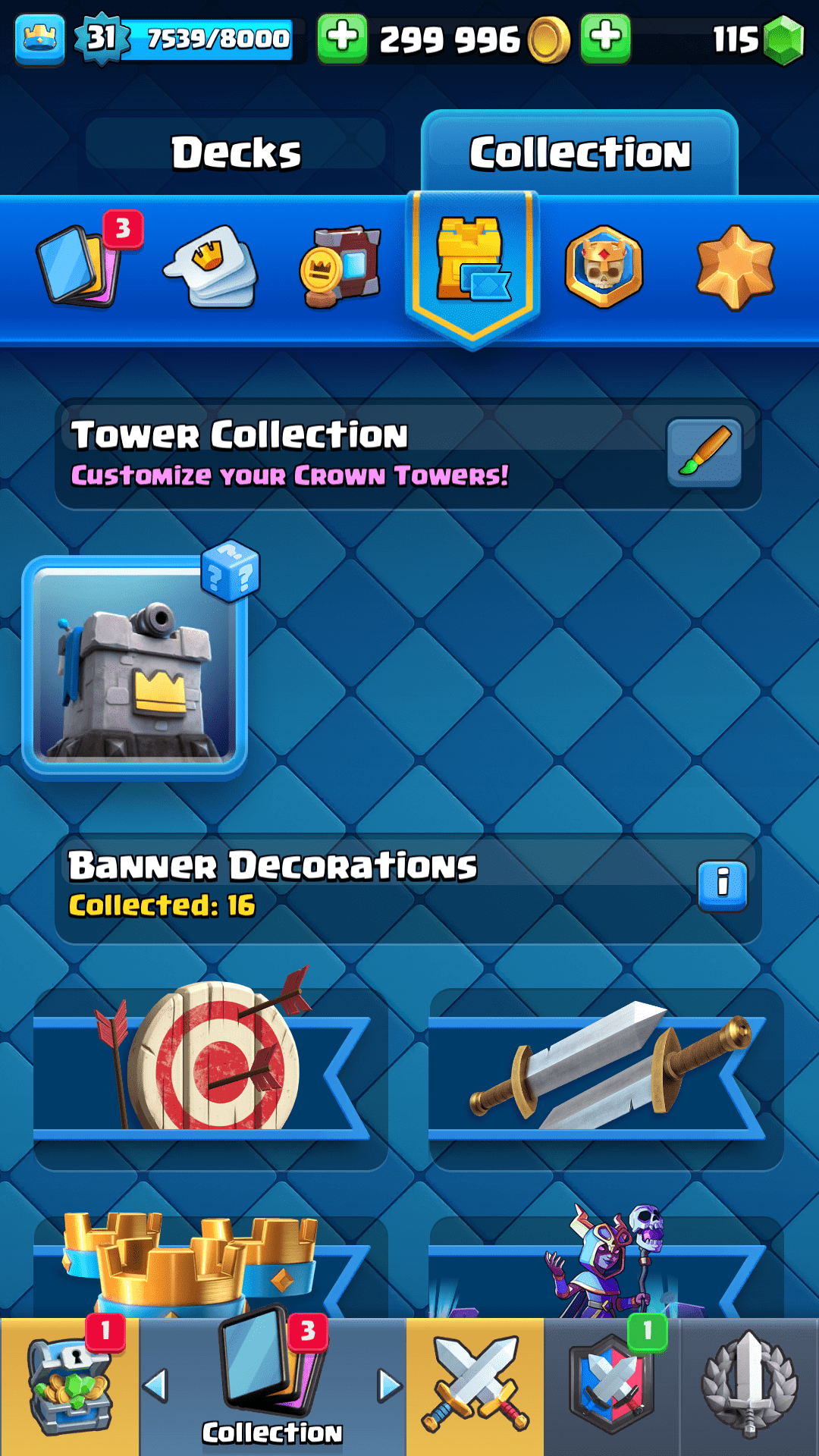The height and width of the screenshot is (1456, 819).
Task: Open the emotes collection icon
Action: click(211, 267)
